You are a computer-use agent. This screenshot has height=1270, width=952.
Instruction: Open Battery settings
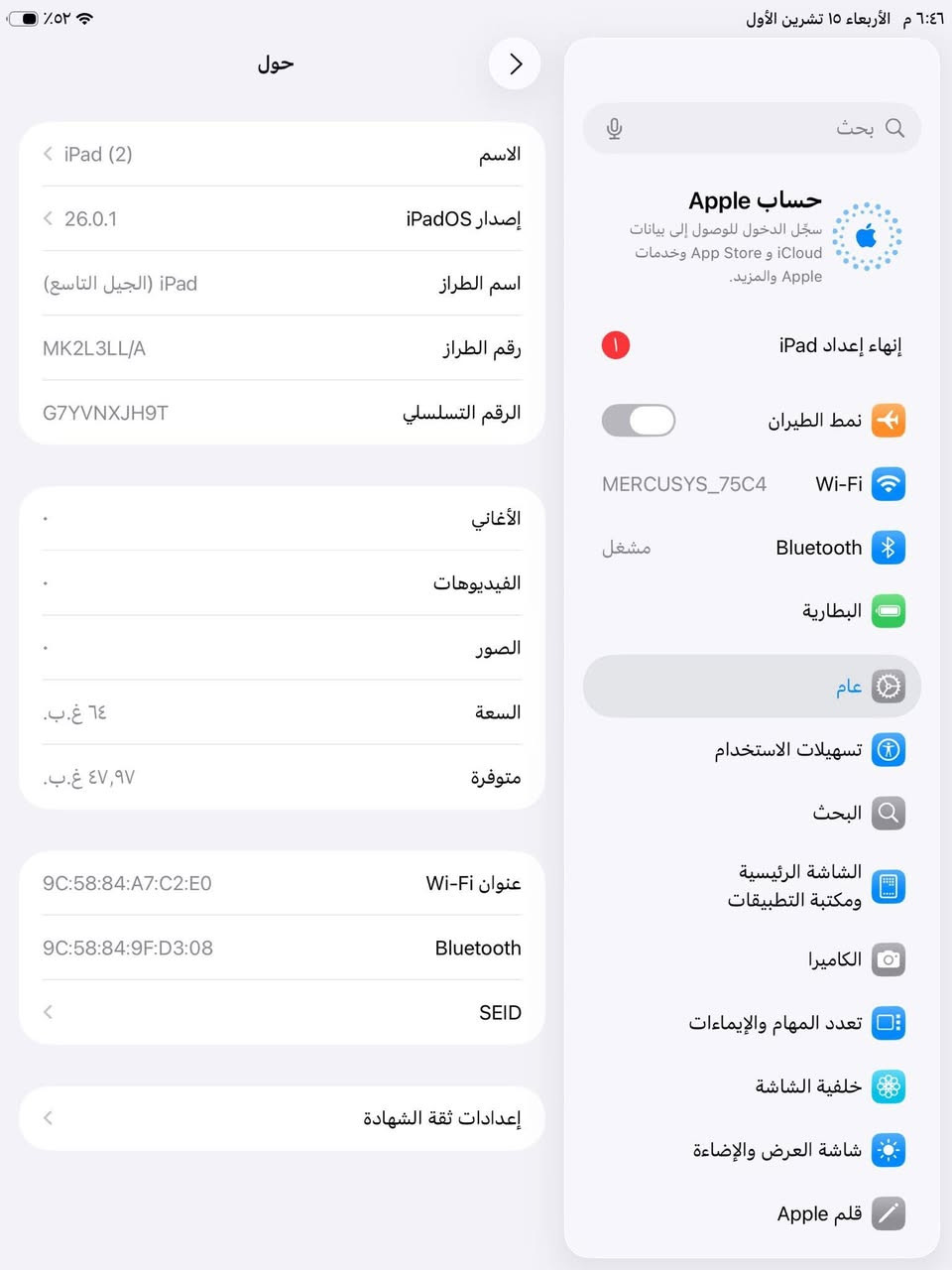[754, 611]
